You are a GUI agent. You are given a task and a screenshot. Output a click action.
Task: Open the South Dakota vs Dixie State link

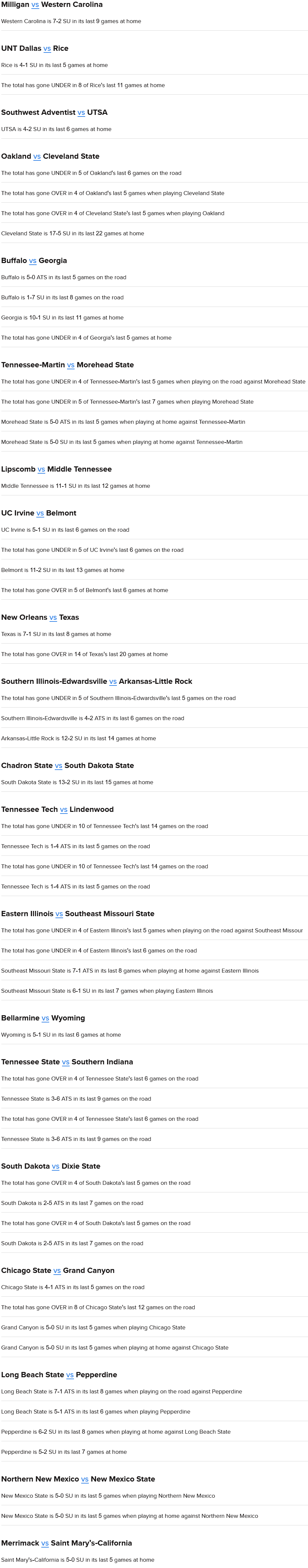point(55,1166)
